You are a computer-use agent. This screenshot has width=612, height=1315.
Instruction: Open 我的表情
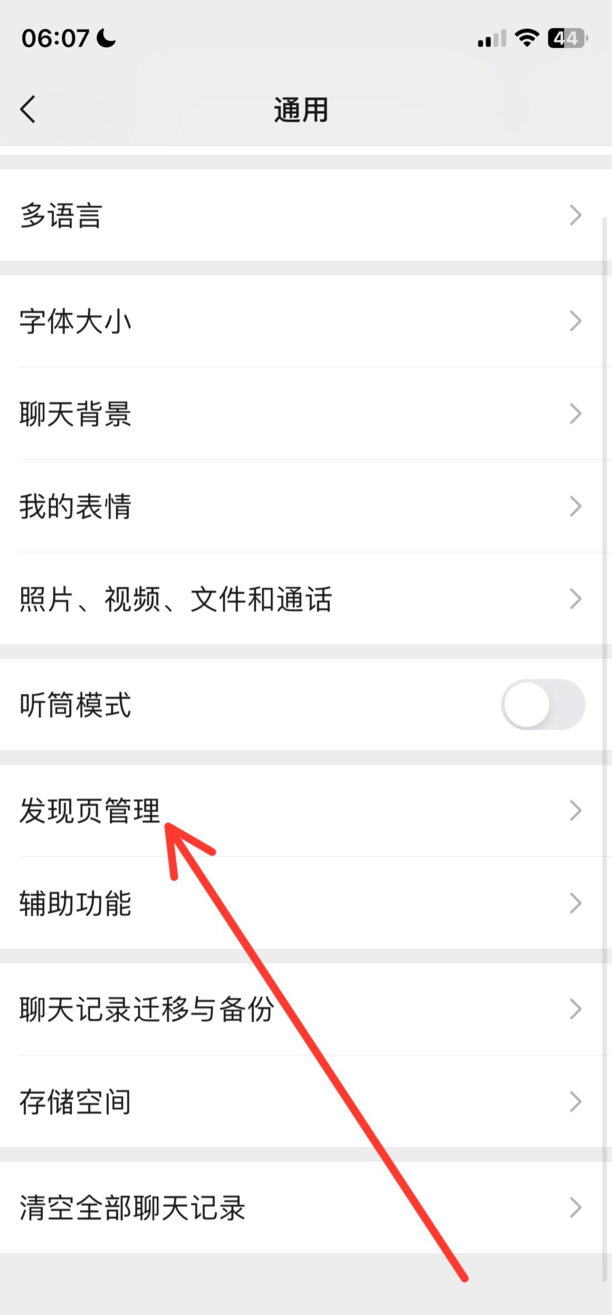306,506
